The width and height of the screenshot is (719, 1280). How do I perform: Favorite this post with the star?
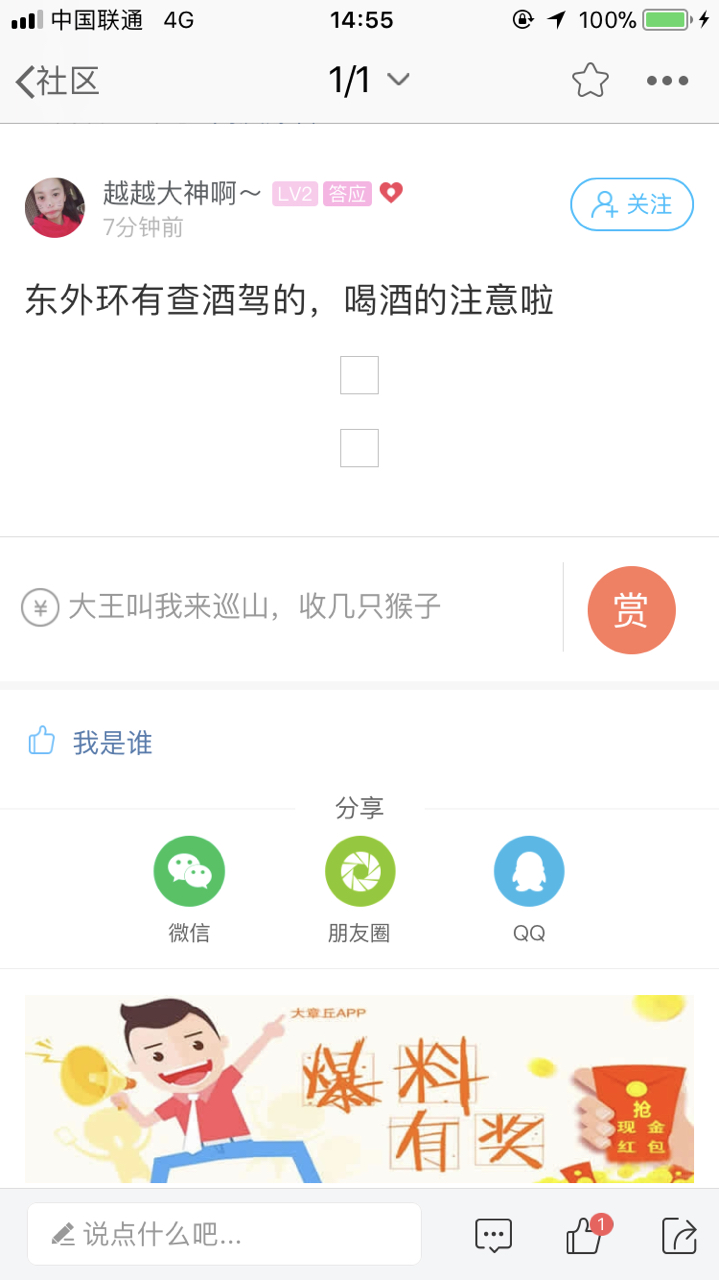pos(590,81)
